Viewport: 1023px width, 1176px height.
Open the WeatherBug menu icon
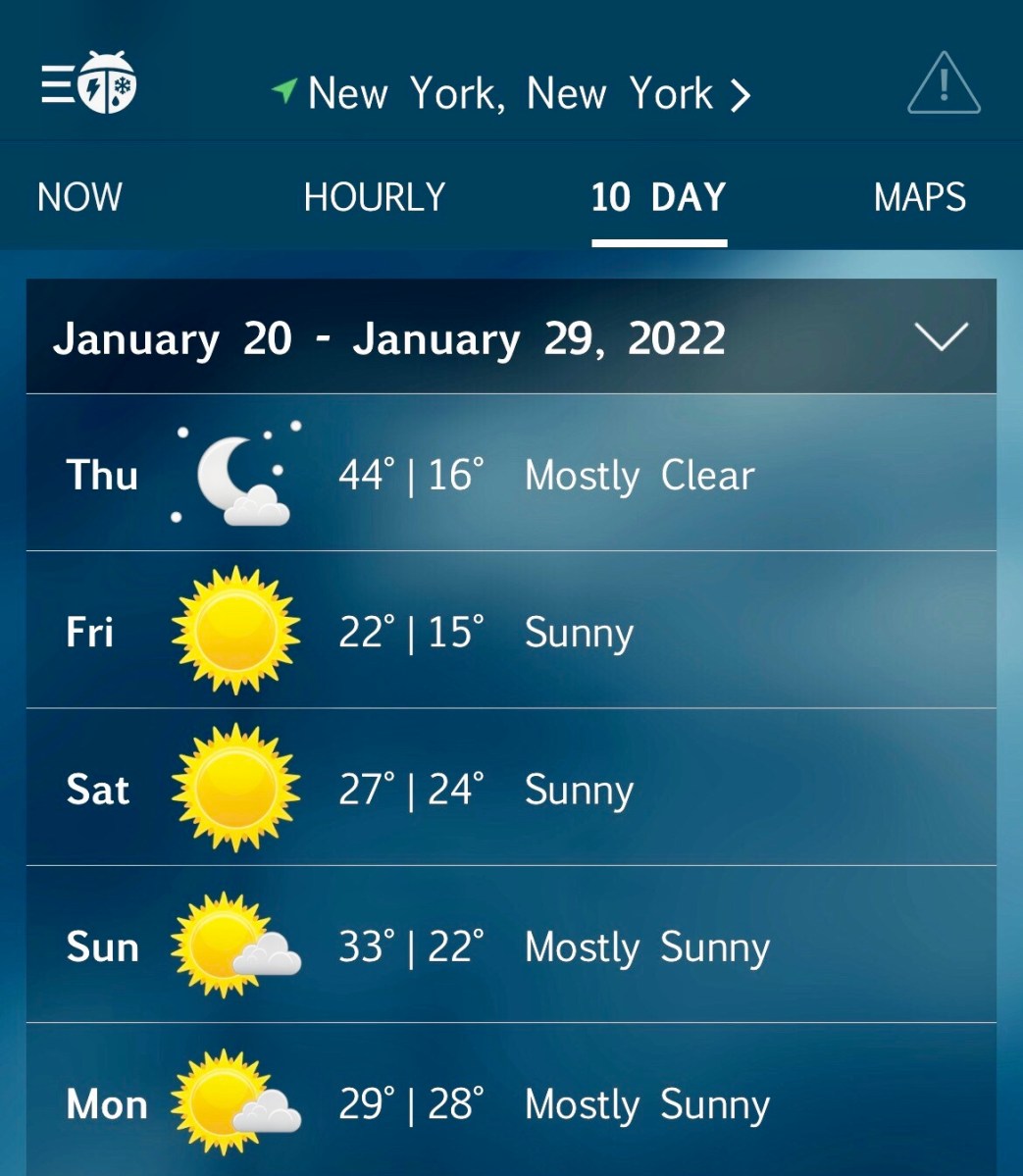[87, 85]
